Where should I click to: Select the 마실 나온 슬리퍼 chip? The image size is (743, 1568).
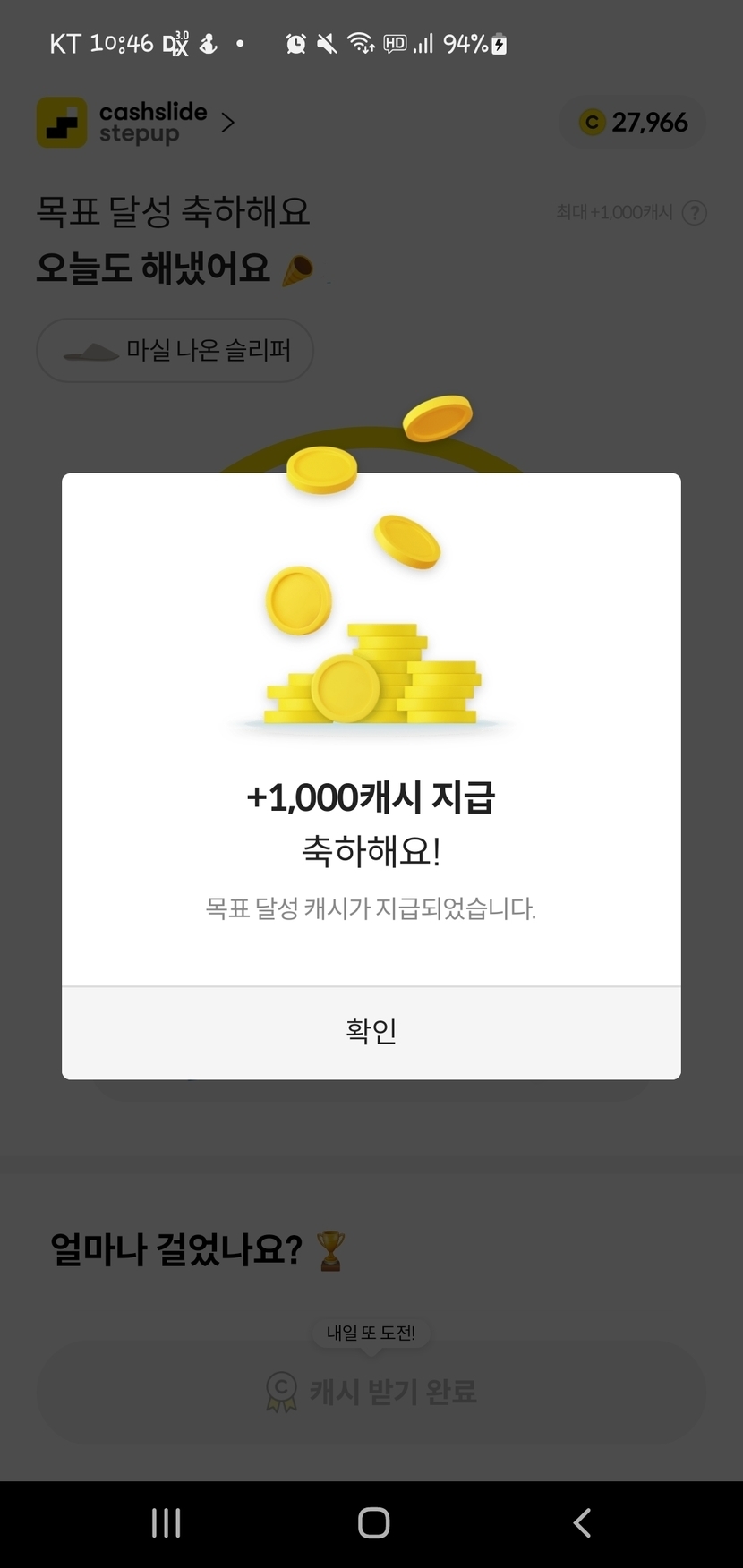(175, 350)
